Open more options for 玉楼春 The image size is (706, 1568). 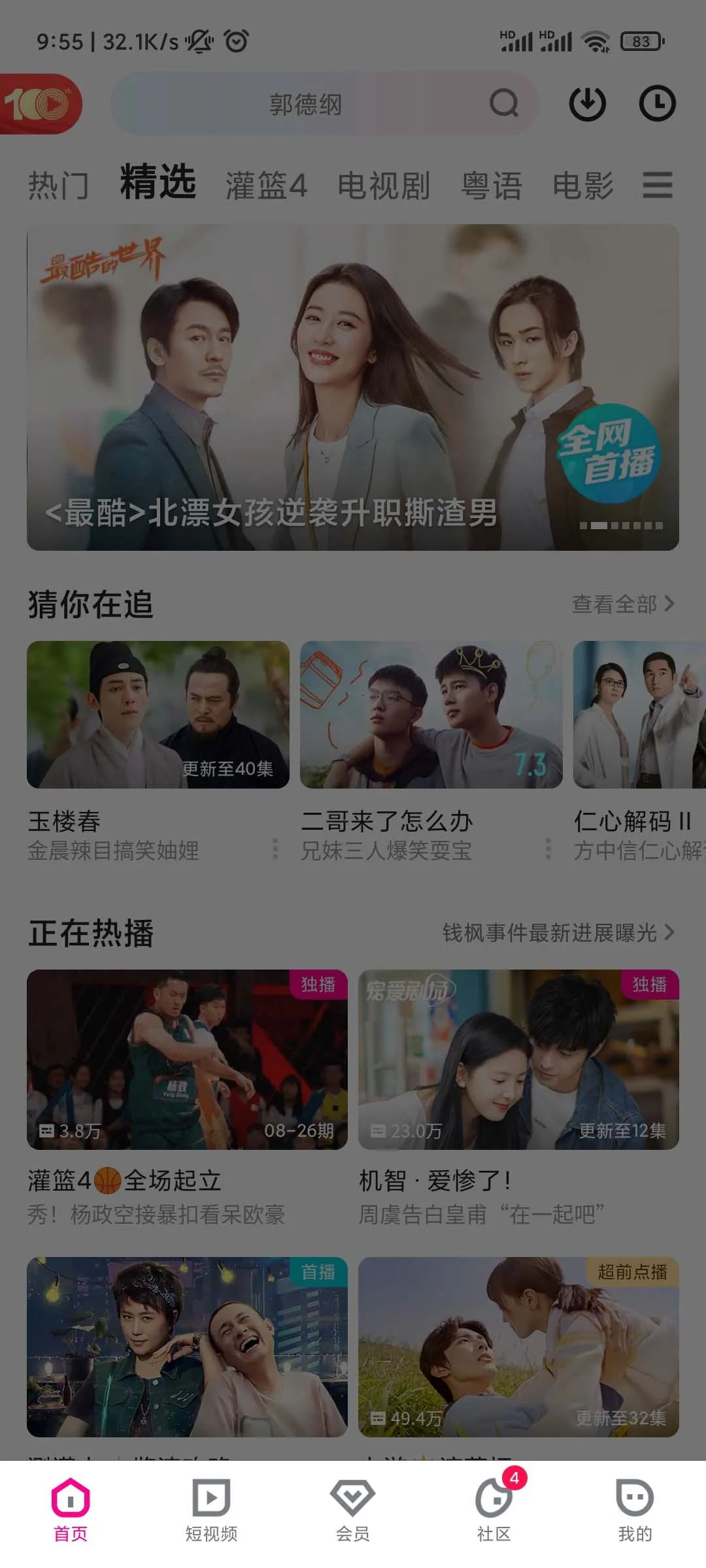point(275,849)
